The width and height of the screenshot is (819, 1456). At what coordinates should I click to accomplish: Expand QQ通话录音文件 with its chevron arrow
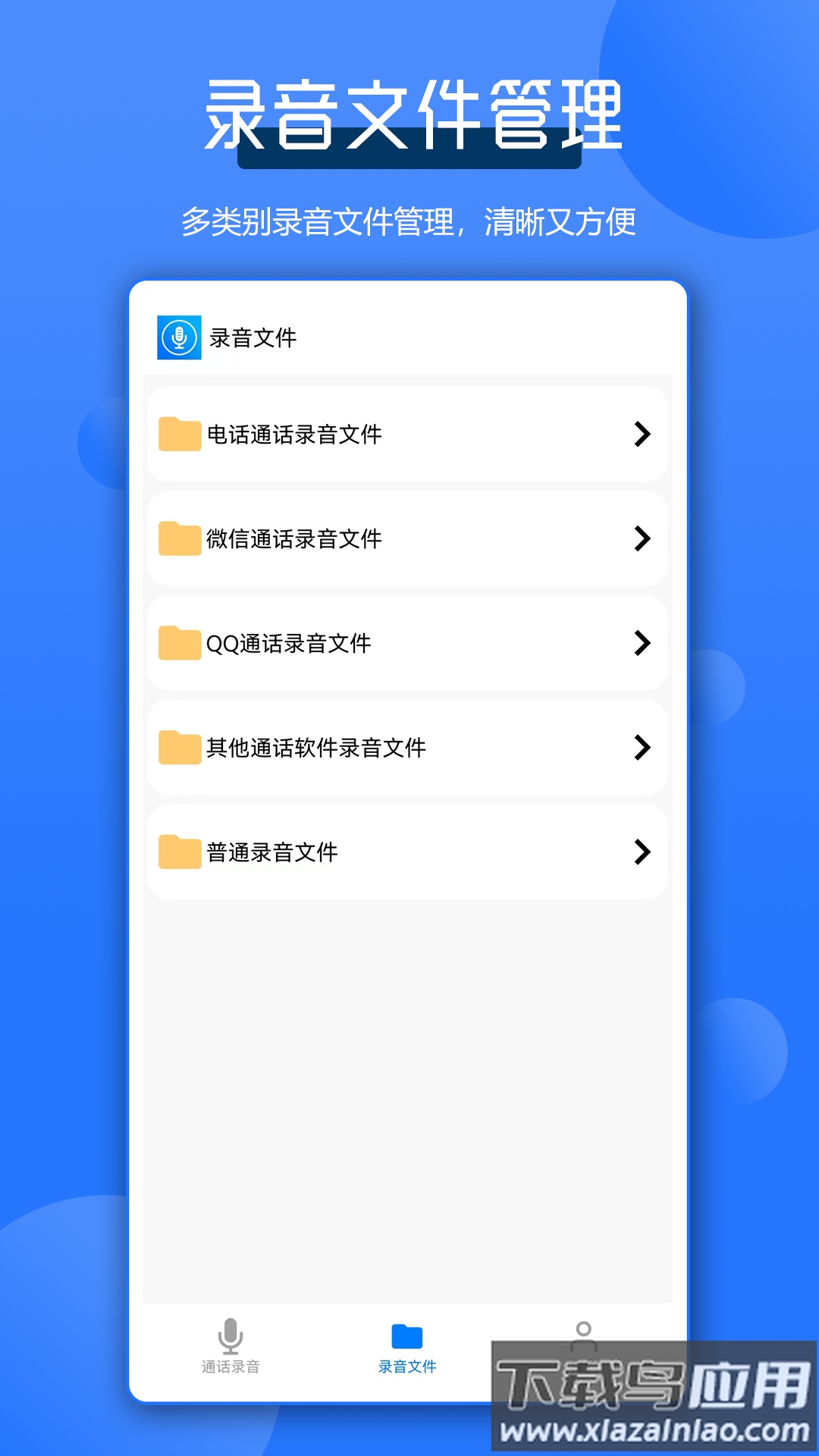pyautogui.click(x=643, y=643)
